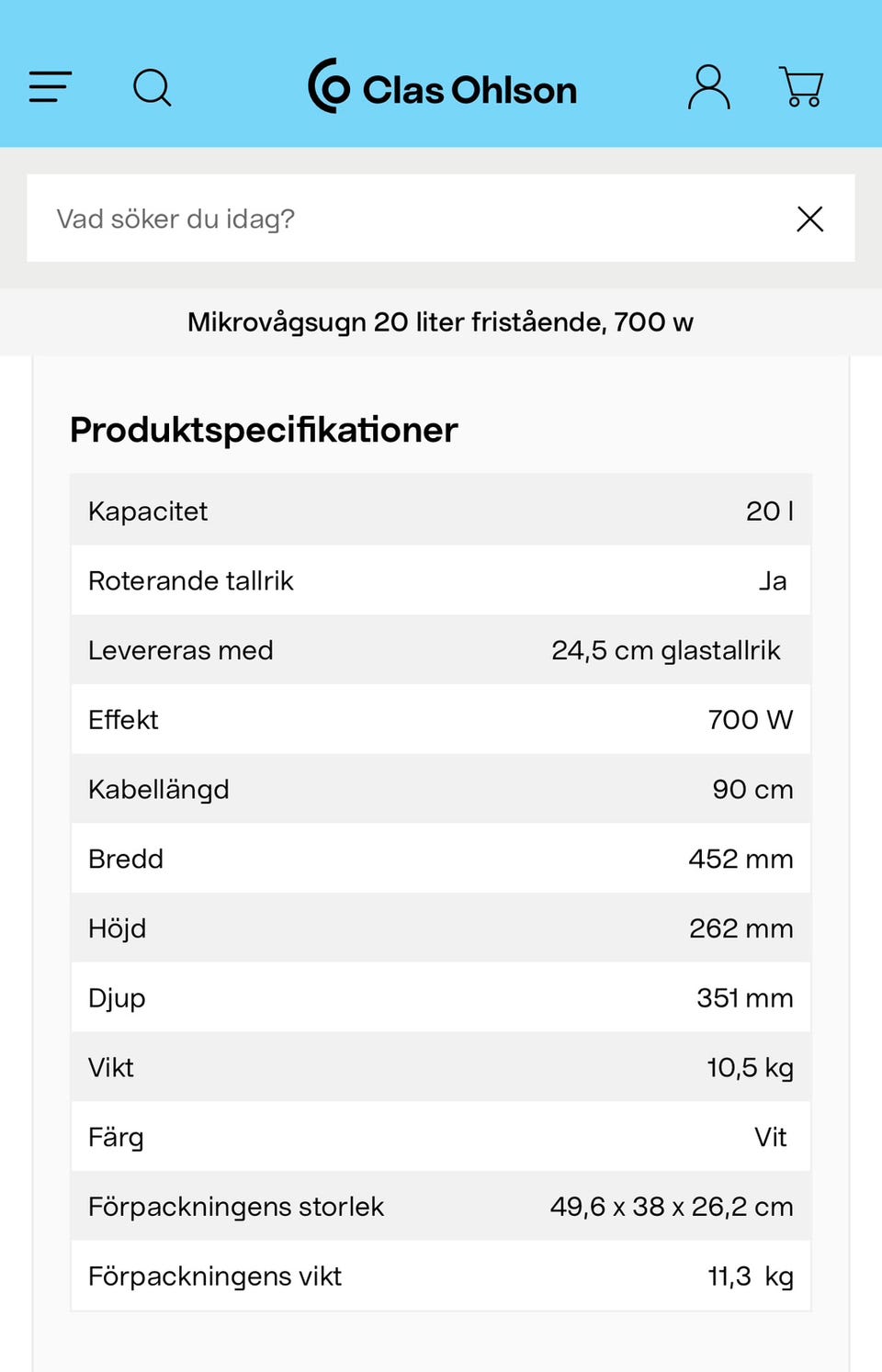The width and height of the screenshot is (882, 1372).
Task: Click the search input field
Action: [x=367, y=219]
